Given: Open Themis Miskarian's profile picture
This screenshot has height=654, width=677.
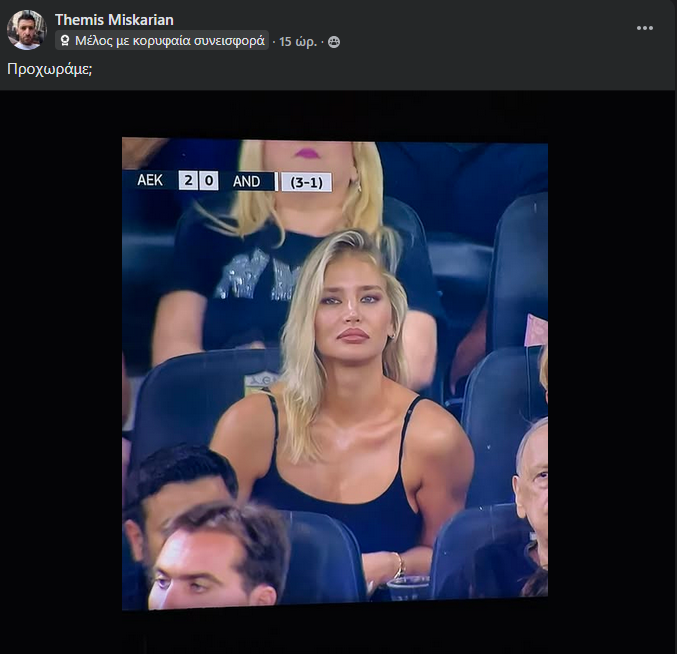Looking at the screenshot, I should [26, 30].
